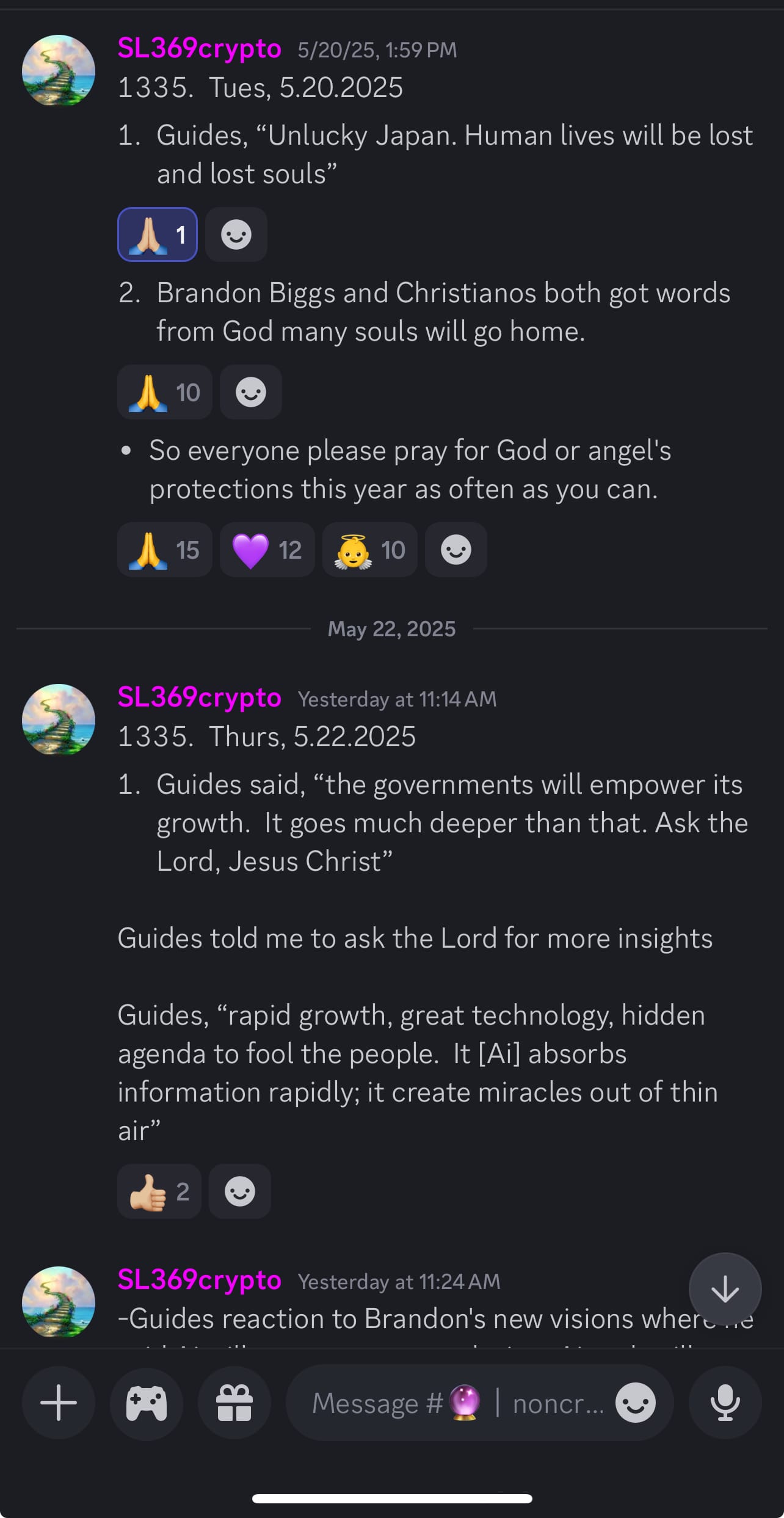Add a reaction next to the thumbs up
The height and width of the screenshot is (1518, 784).
[x=240, y=1191]
